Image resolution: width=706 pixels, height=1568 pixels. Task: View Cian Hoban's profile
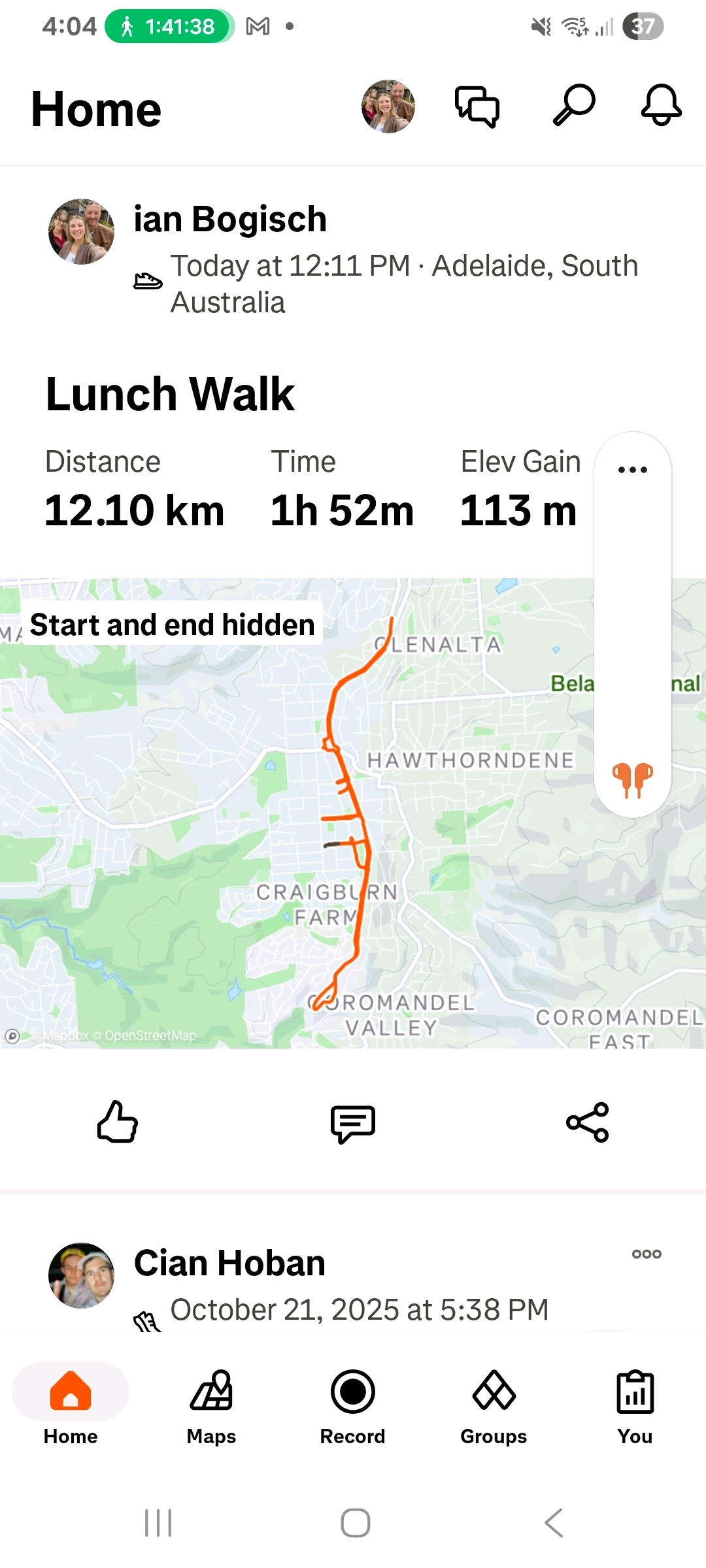tap(81, 1275)
